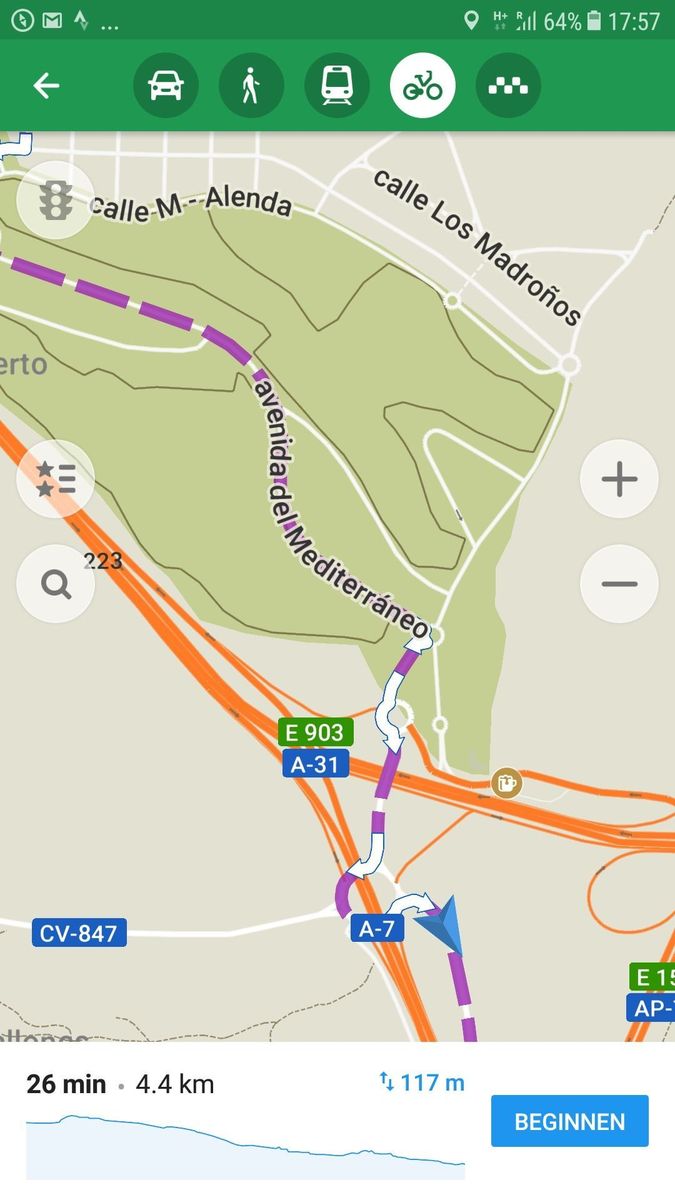
Task: Open the bookmarks list button
Action: [x=56, y=479]
